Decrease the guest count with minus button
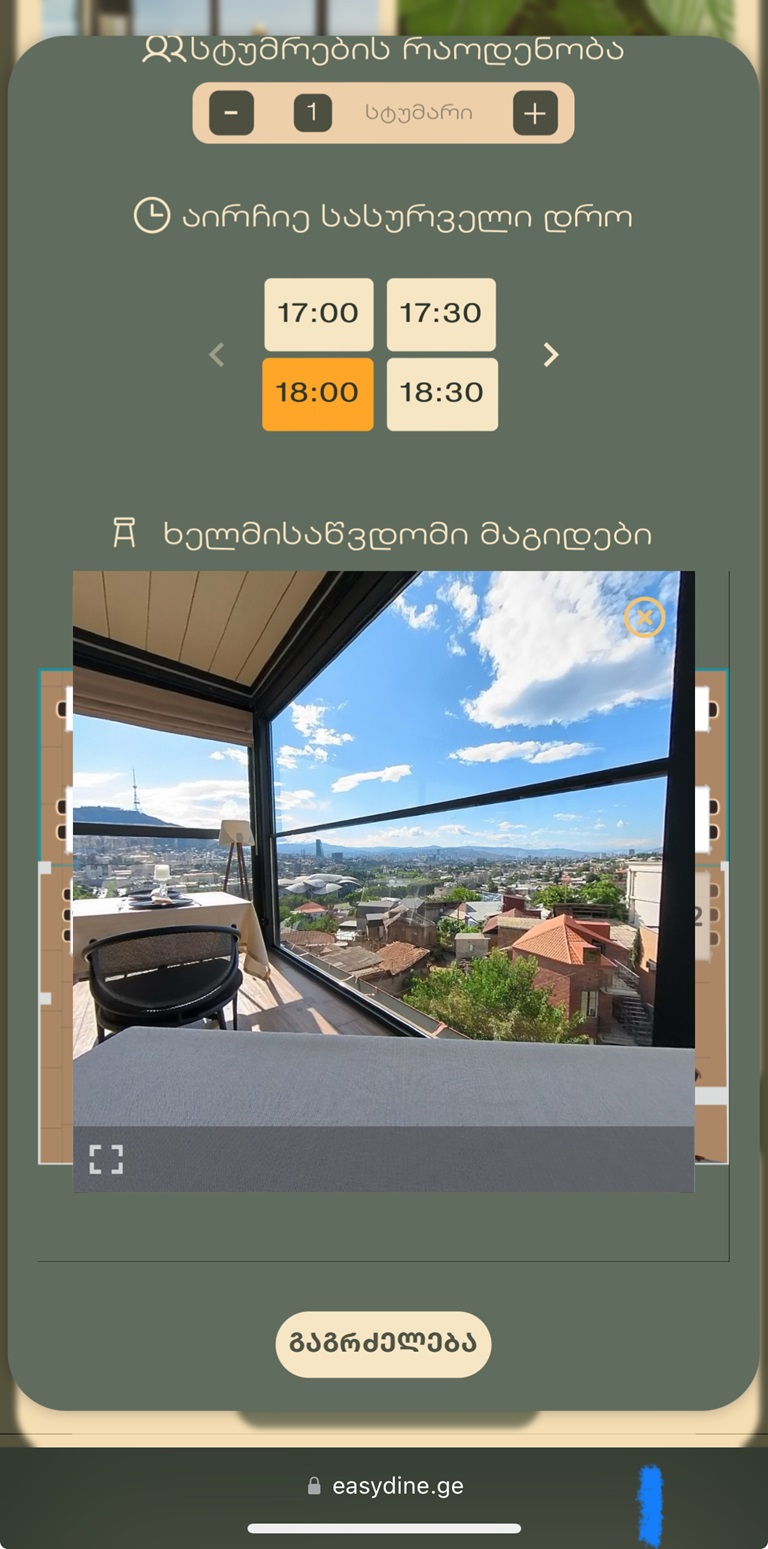Screen dimensions: 768x1549 click(231, 113)
